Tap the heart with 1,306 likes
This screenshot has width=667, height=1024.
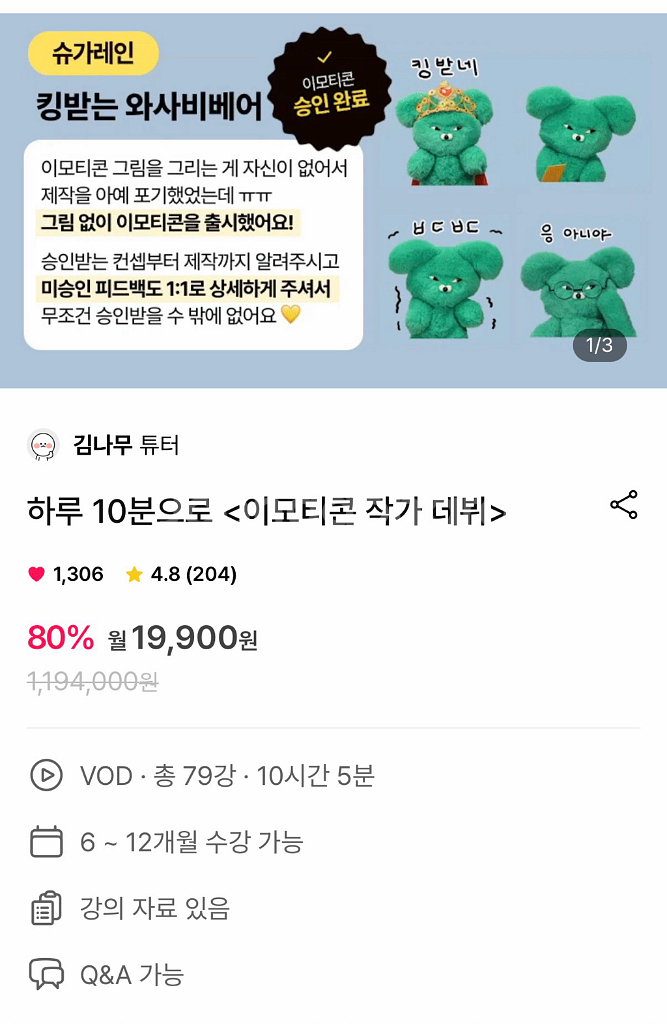tap(37, 574)
